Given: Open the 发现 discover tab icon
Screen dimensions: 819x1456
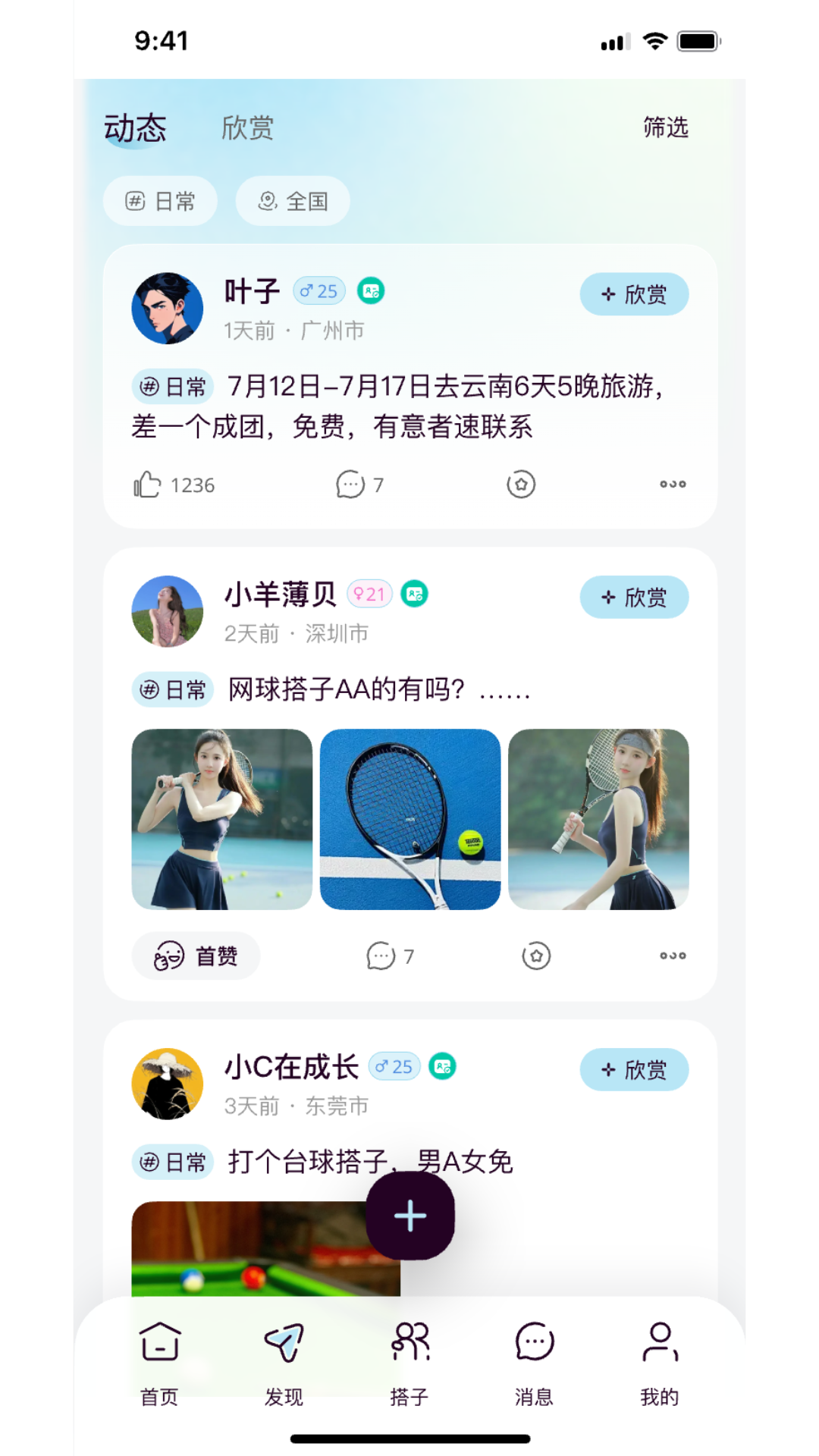Looking at the screenshot, I should pyautogui.click(x=283, y=1342).
